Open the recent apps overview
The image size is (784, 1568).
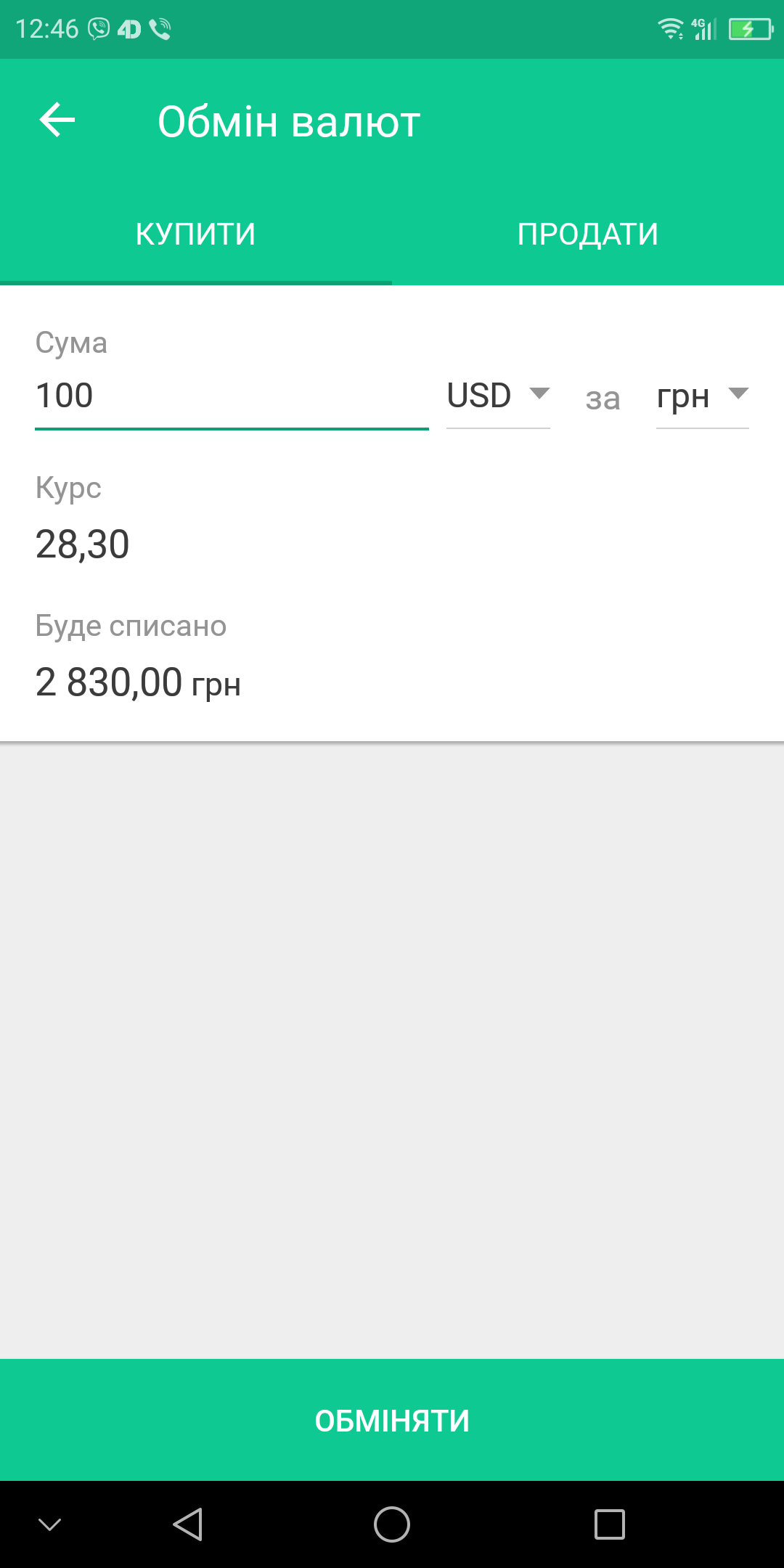coord(610,1524)
